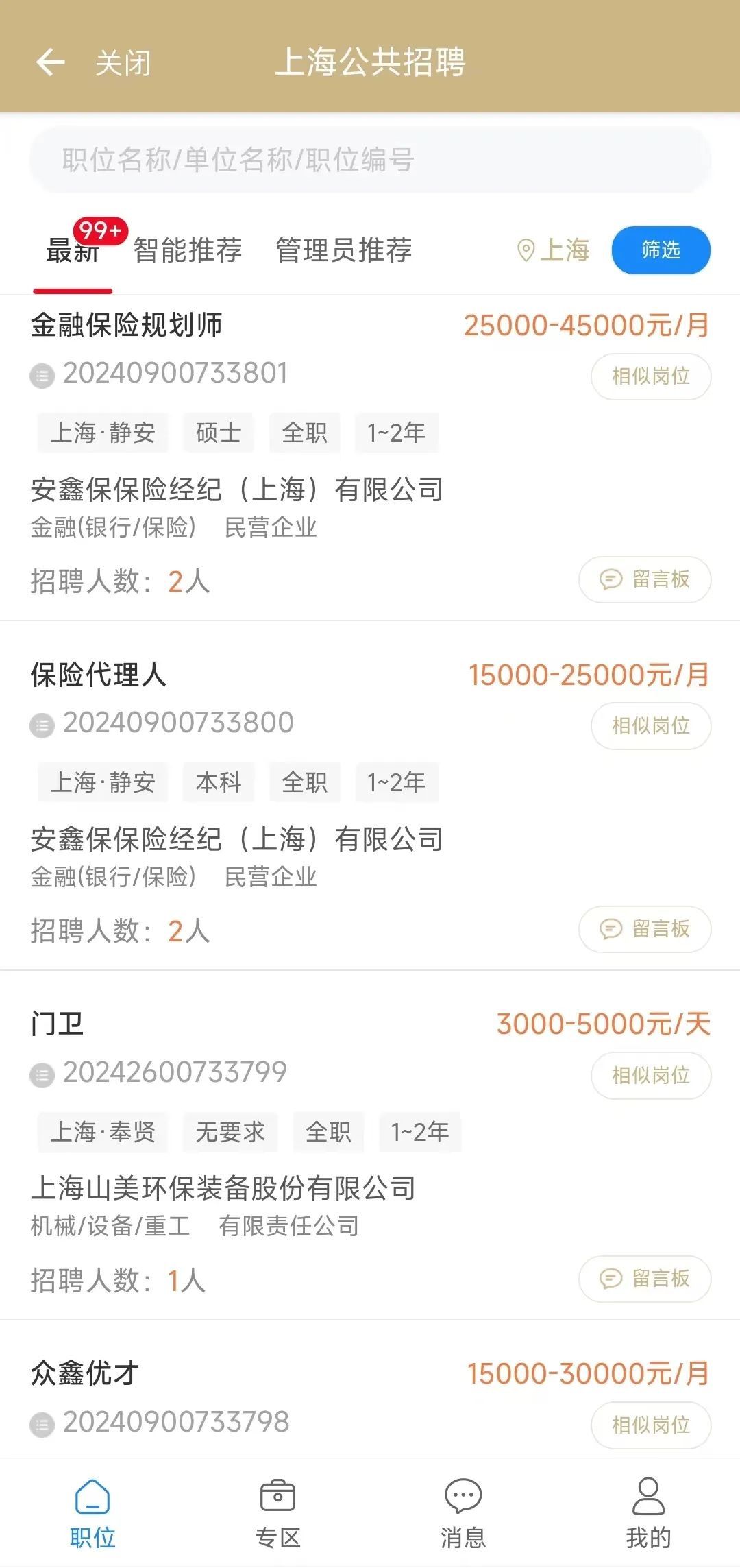Open the 消息 messages tab
The width and height of the screenshot is (740, 1568).
tap(463, 1512)
